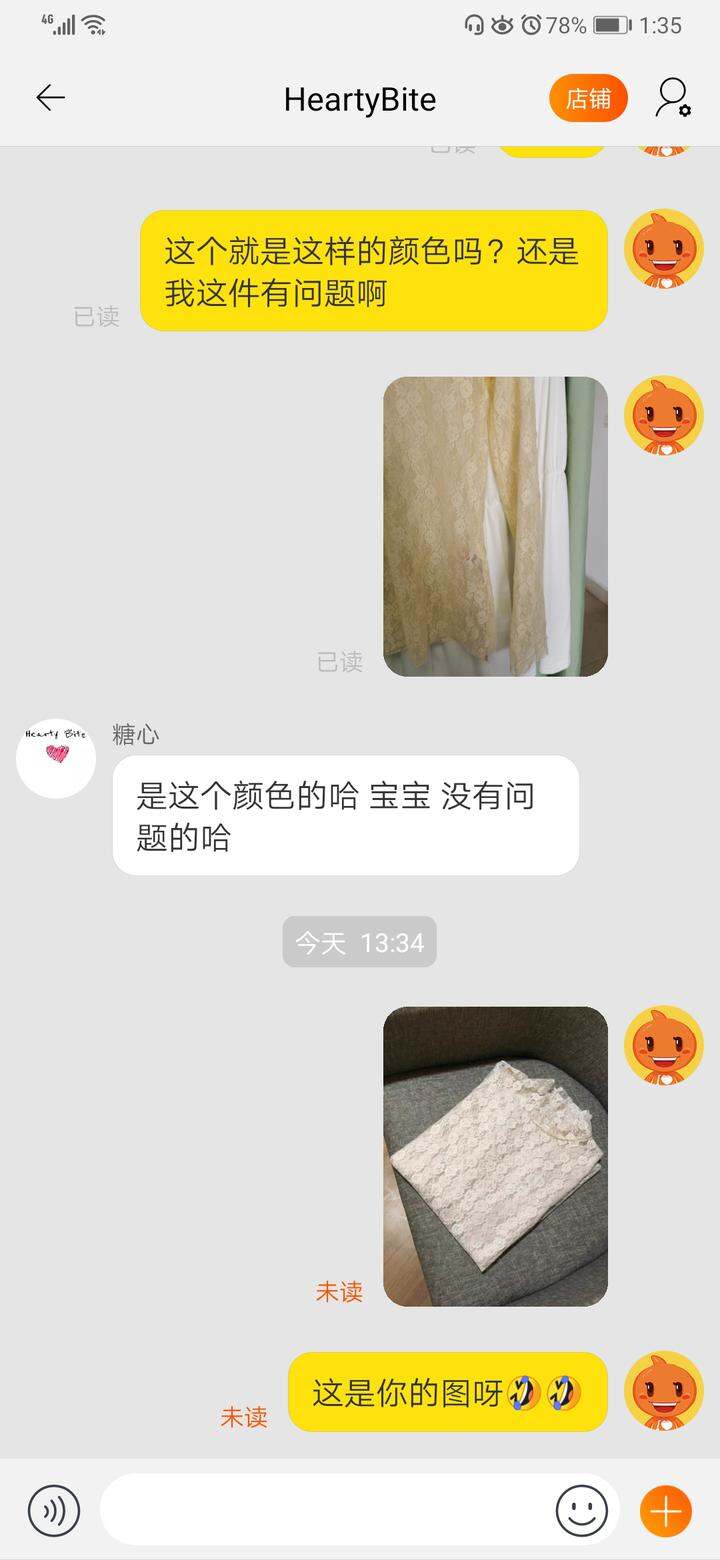Switch to voice message input
Screen dimensions: 720x1560
54,1510
